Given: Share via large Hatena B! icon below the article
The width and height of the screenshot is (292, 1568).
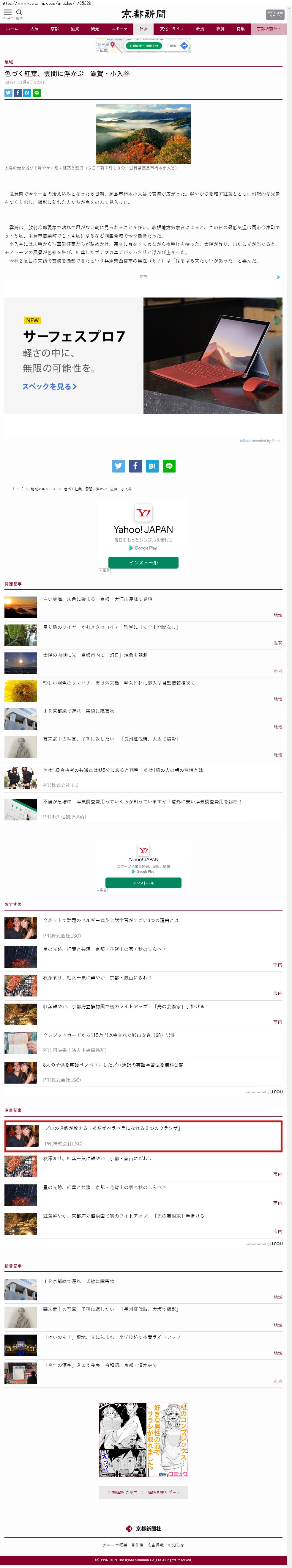Looking at the screenshot, I should pos(152,466).
